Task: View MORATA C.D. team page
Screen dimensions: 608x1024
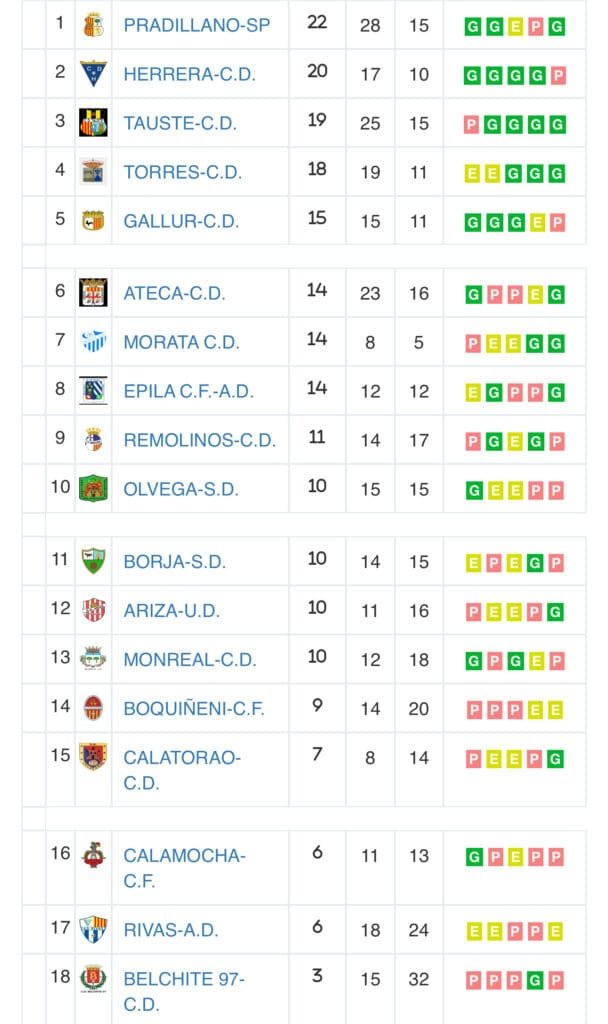Action: coord(182,342)
